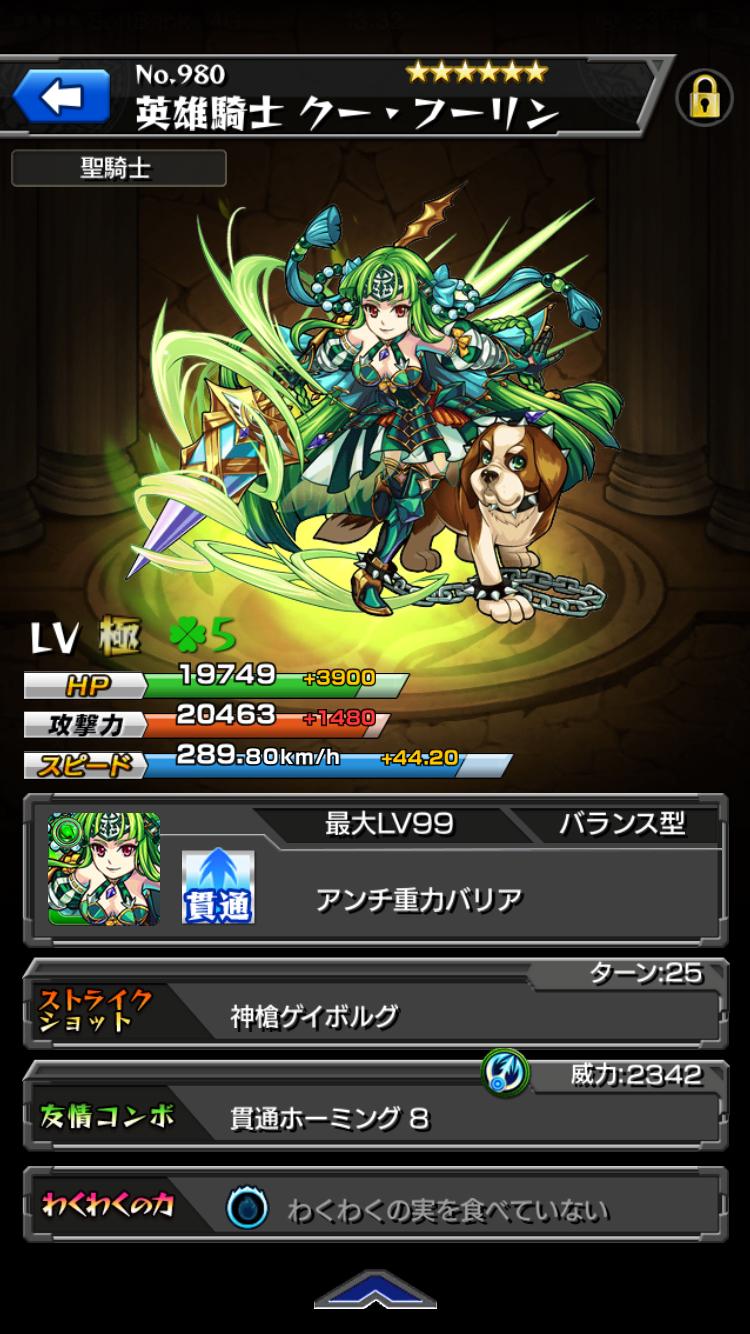Open the 神槍ゲイボルグ strike shot details
Viewport: 750px width, 1334px height.
375,1016
